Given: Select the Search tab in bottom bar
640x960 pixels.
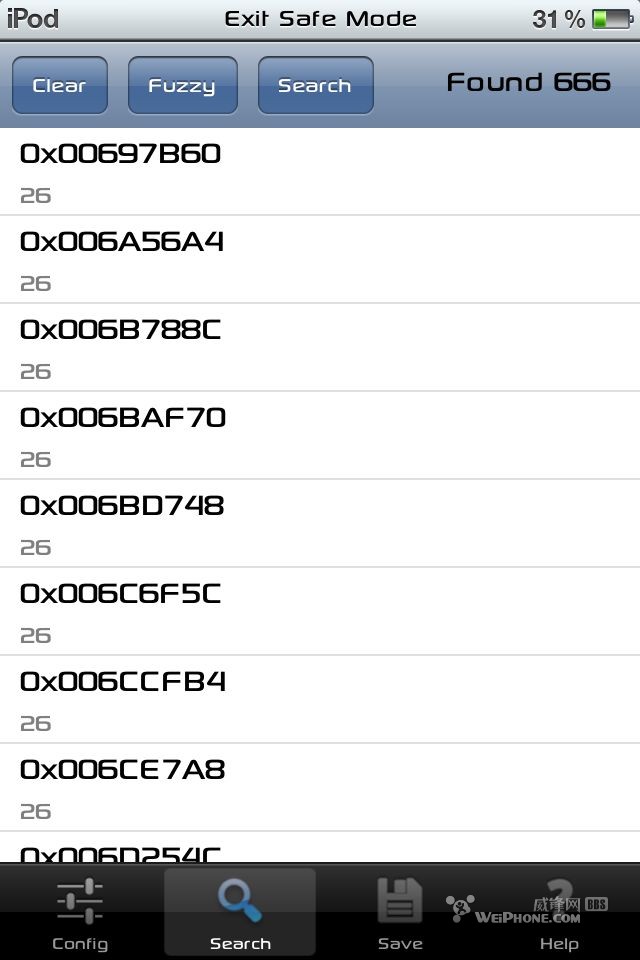Looking at the screenshot, I should point(240,912).
